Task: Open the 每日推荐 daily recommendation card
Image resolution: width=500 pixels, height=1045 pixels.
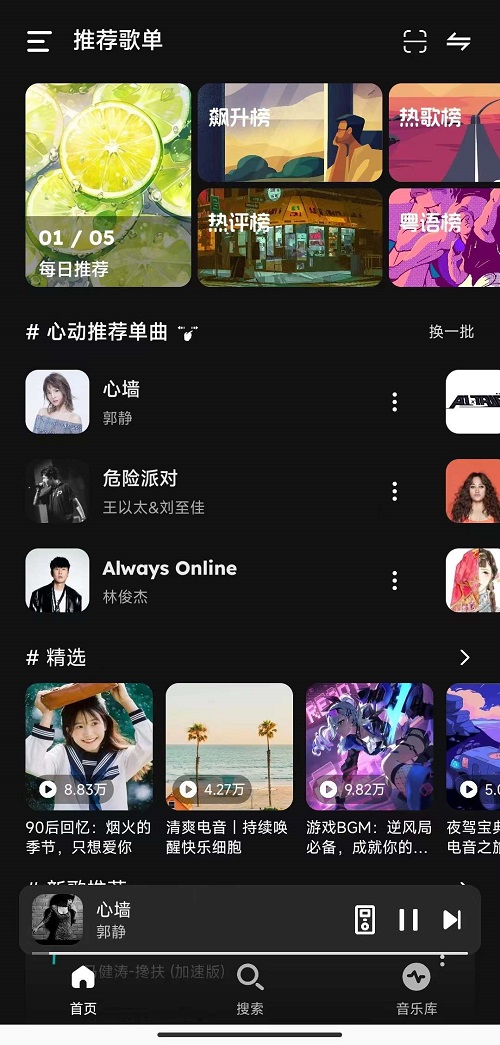Action: click(x=108, y=185)
